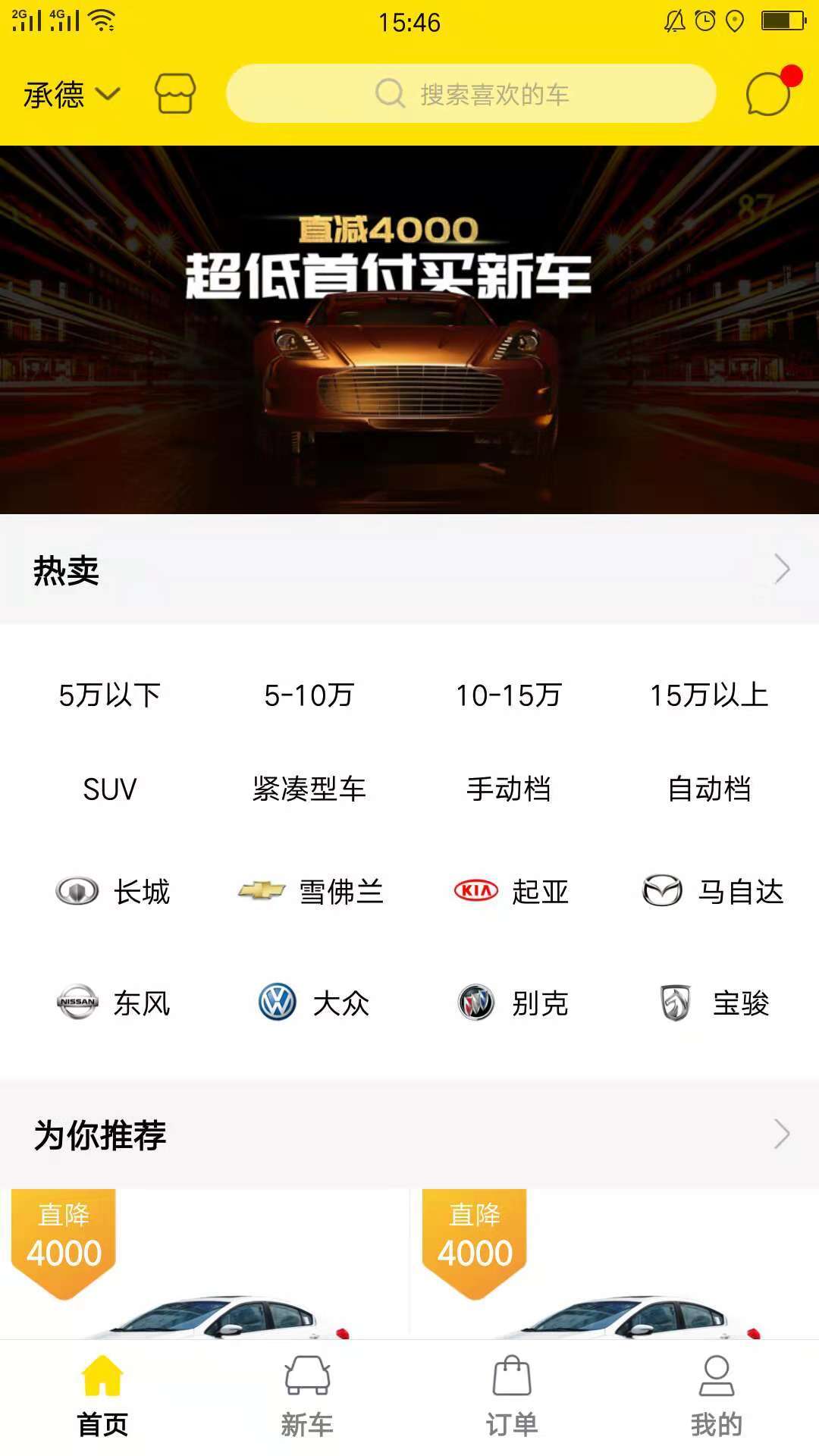Filter cars by 15万以上
This screenshot has width=819, height=1456.
pos(709,695)
